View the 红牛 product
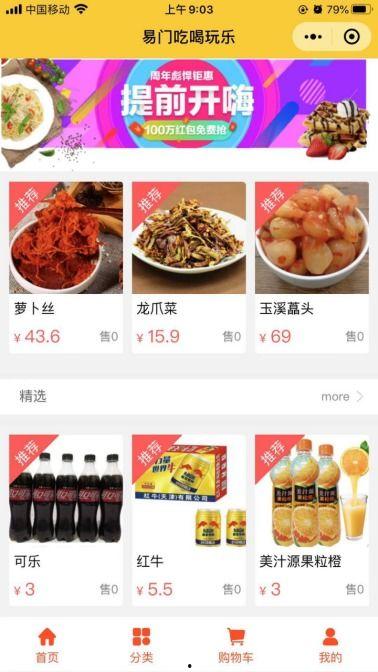The width and height of the screenshot is (378, 672). [189, 520]
